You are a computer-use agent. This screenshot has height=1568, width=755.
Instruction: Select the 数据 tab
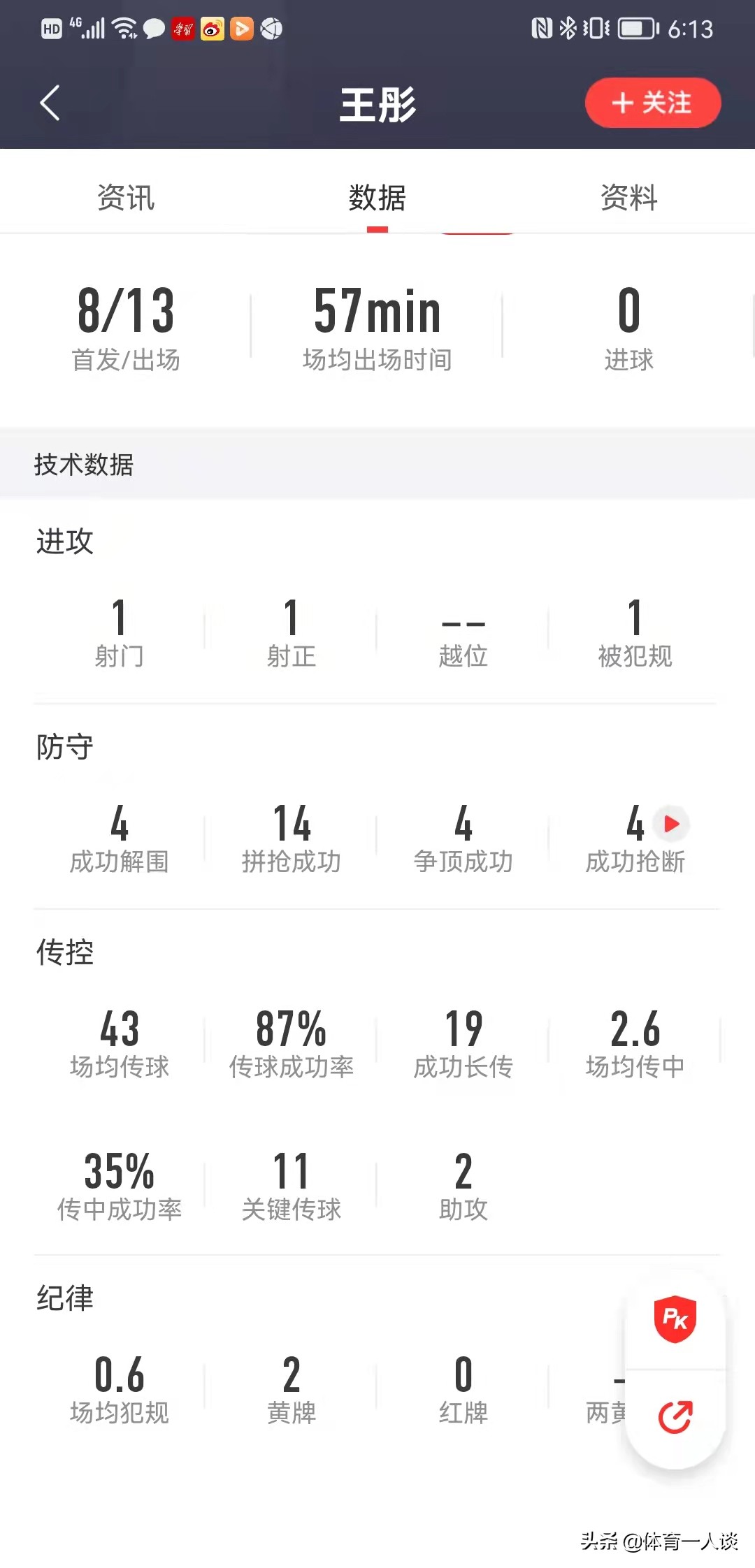click(x=377, y=198)
